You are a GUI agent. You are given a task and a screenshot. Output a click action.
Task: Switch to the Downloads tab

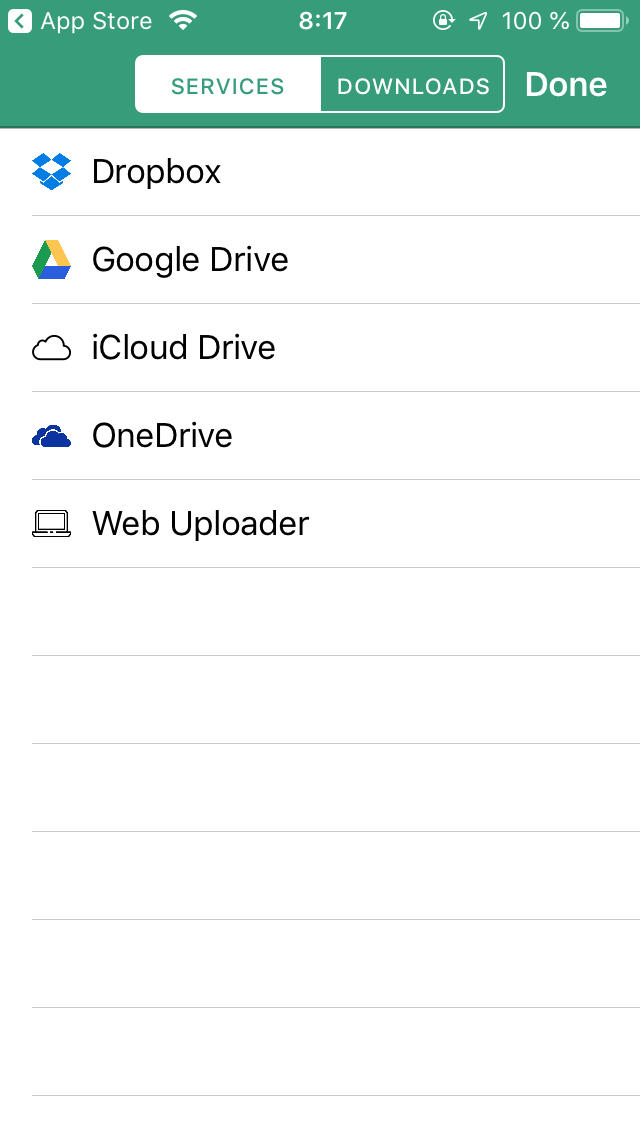(x=412, y=85)
